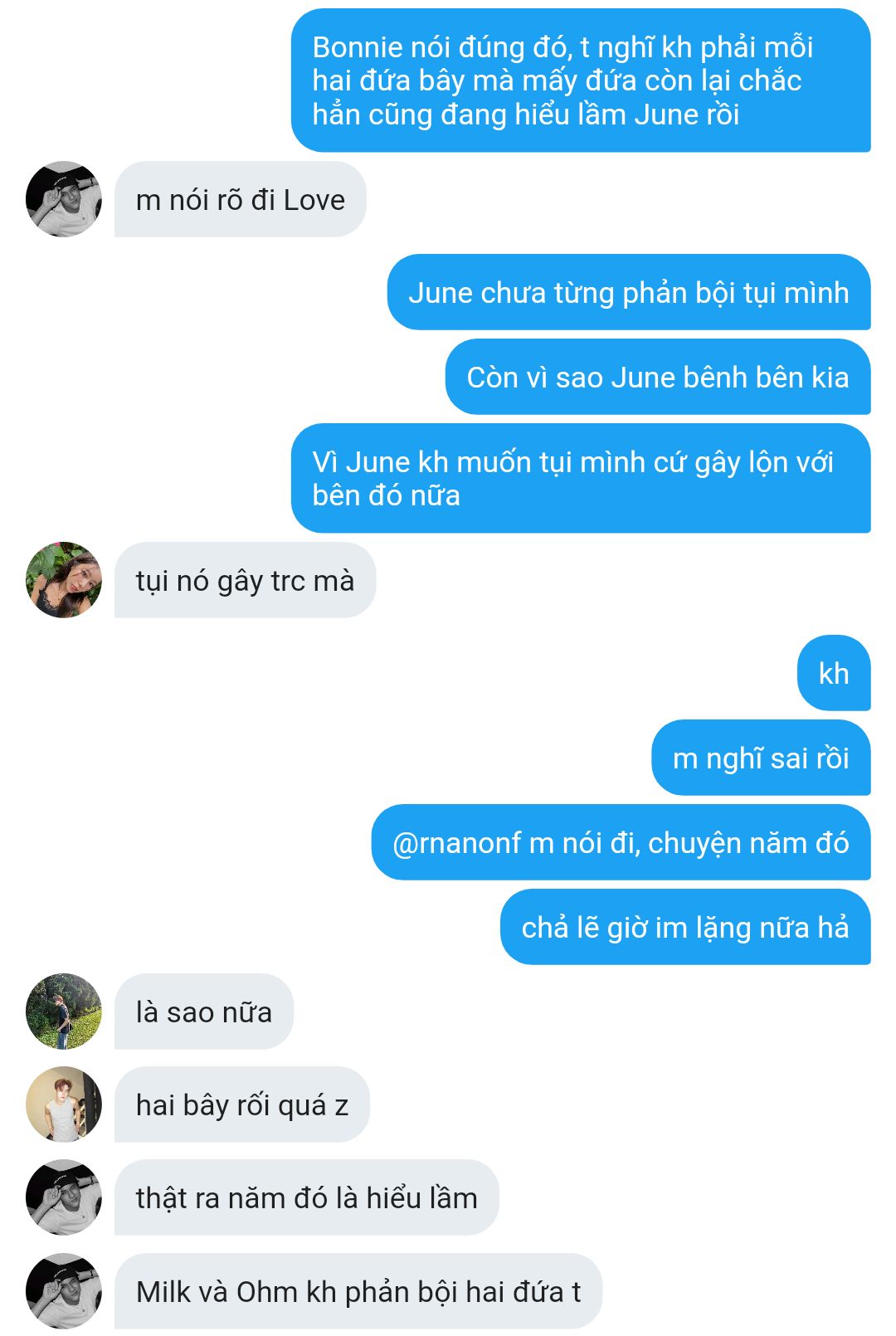View profile picture next to "tụi nó gây trc mà"
Screen dimensions: 896x1336
click(x=64, y=580)
